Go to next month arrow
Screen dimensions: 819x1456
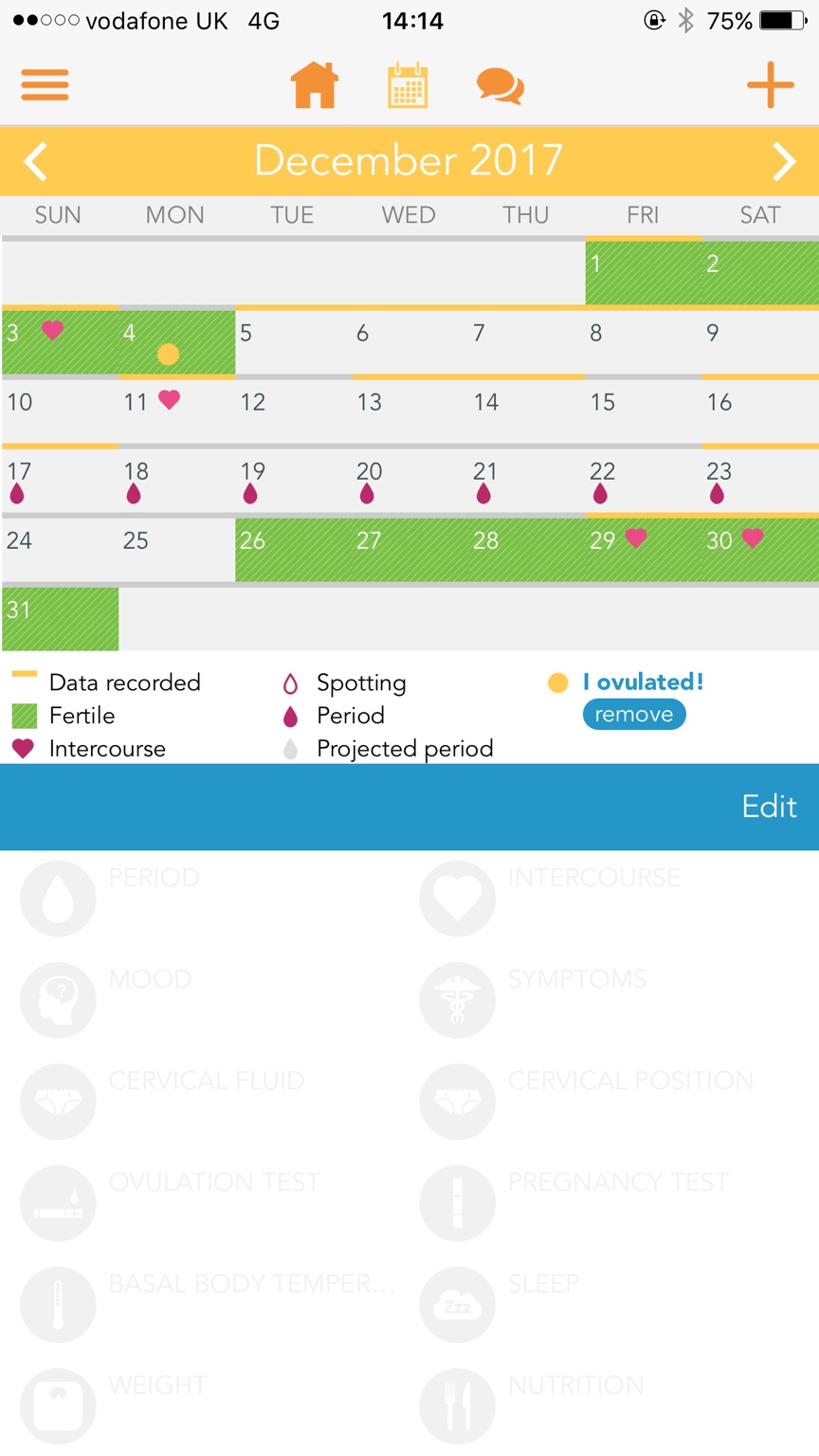click(783, 161)
